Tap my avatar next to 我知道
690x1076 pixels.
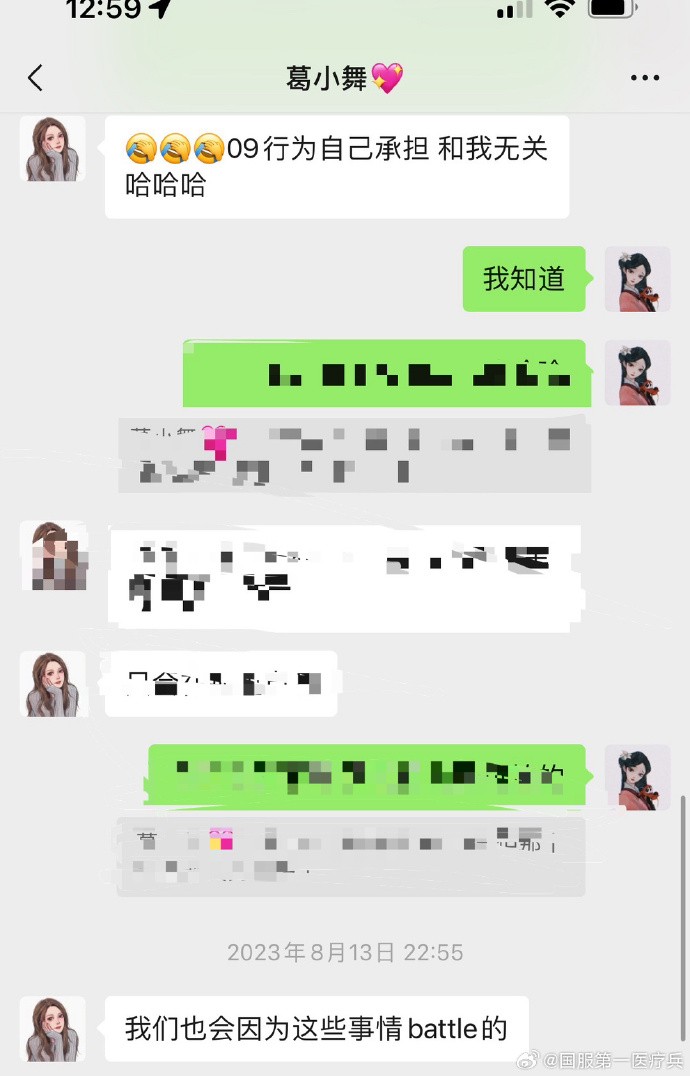pyautogui.click(x=637, y=278)
